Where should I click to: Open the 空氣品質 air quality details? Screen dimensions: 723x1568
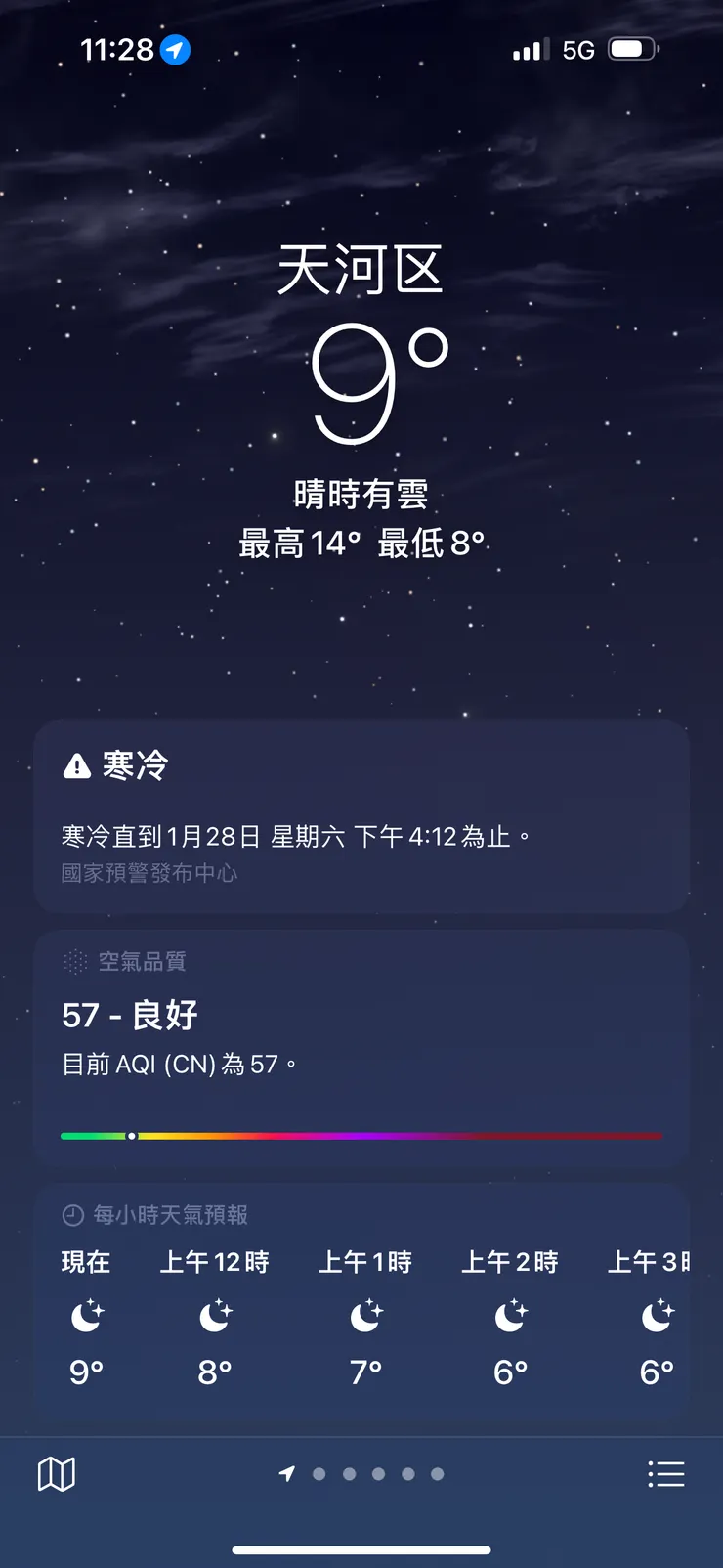coord(361,1041)
